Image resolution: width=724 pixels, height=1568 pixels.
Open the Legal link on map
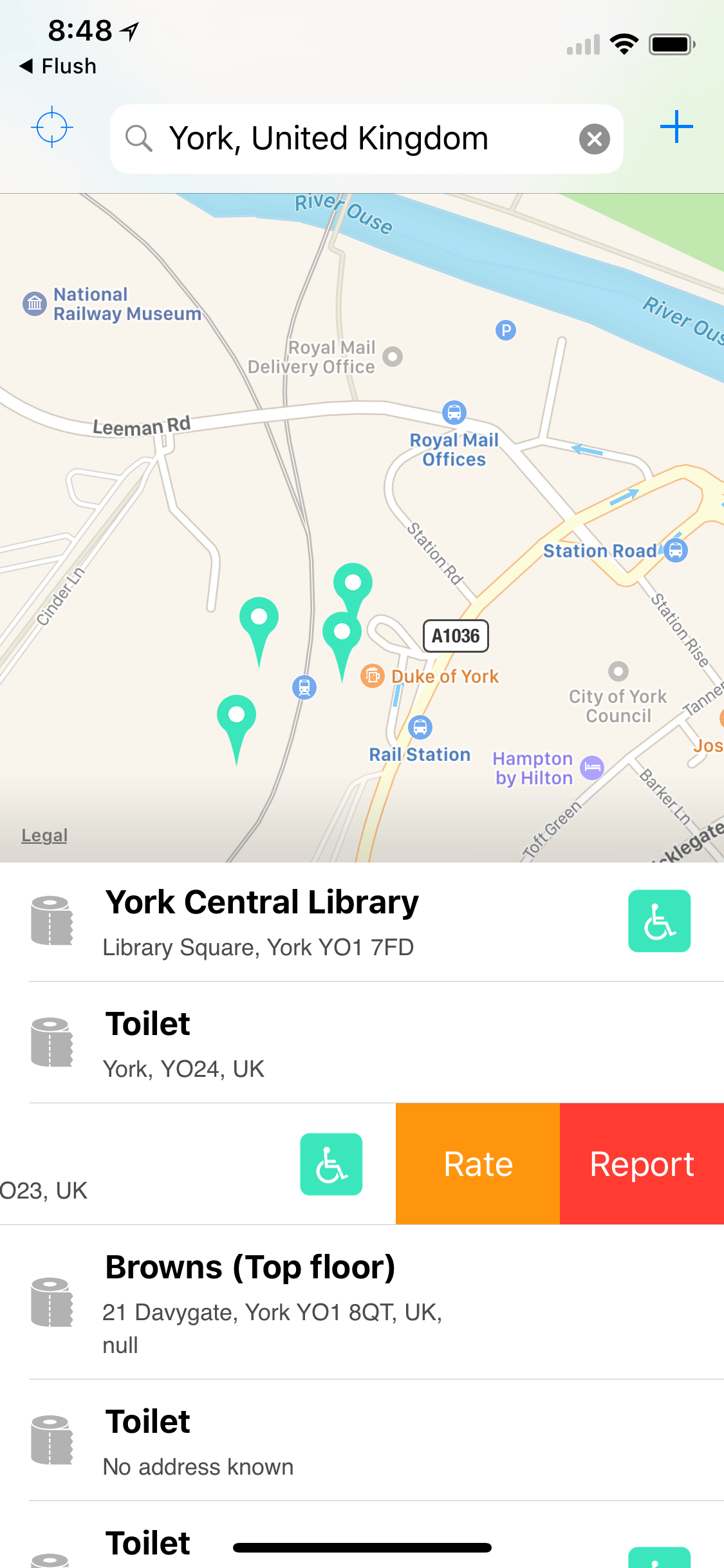(x=44, y=835)
